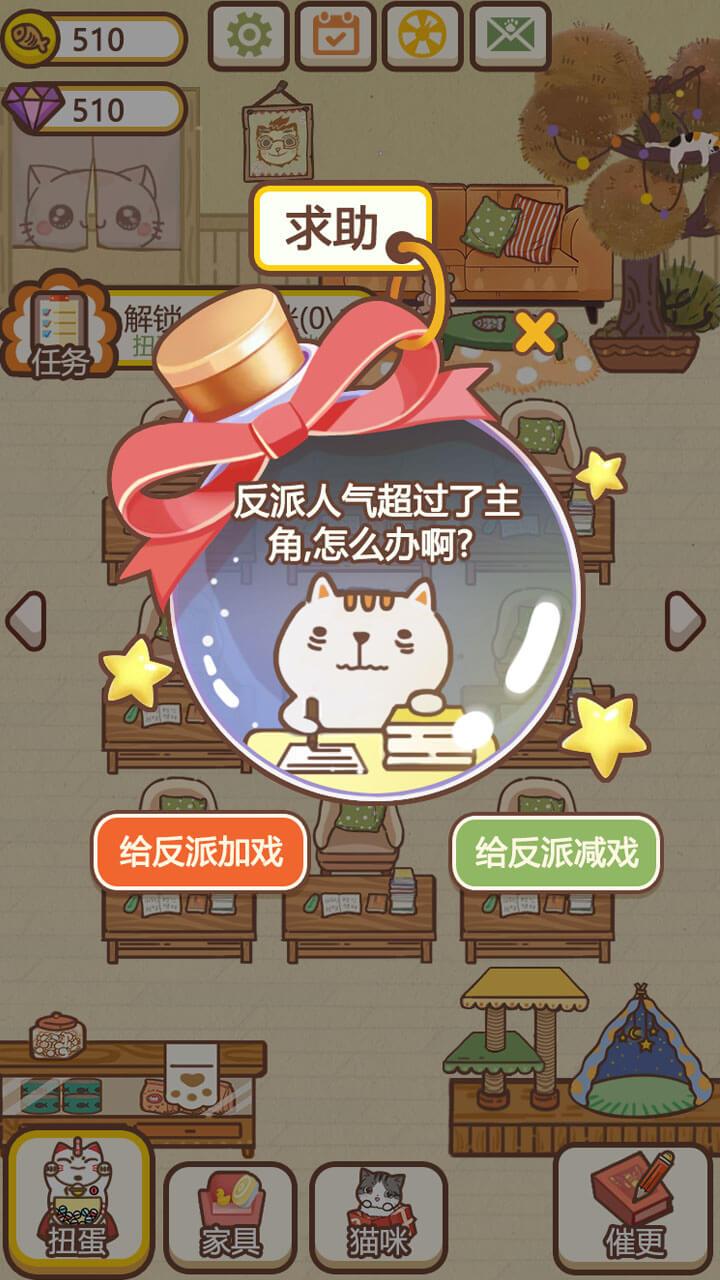Open the 任务 task list
The width and height of the screenshot is (720, 1280).
(58, 332)
